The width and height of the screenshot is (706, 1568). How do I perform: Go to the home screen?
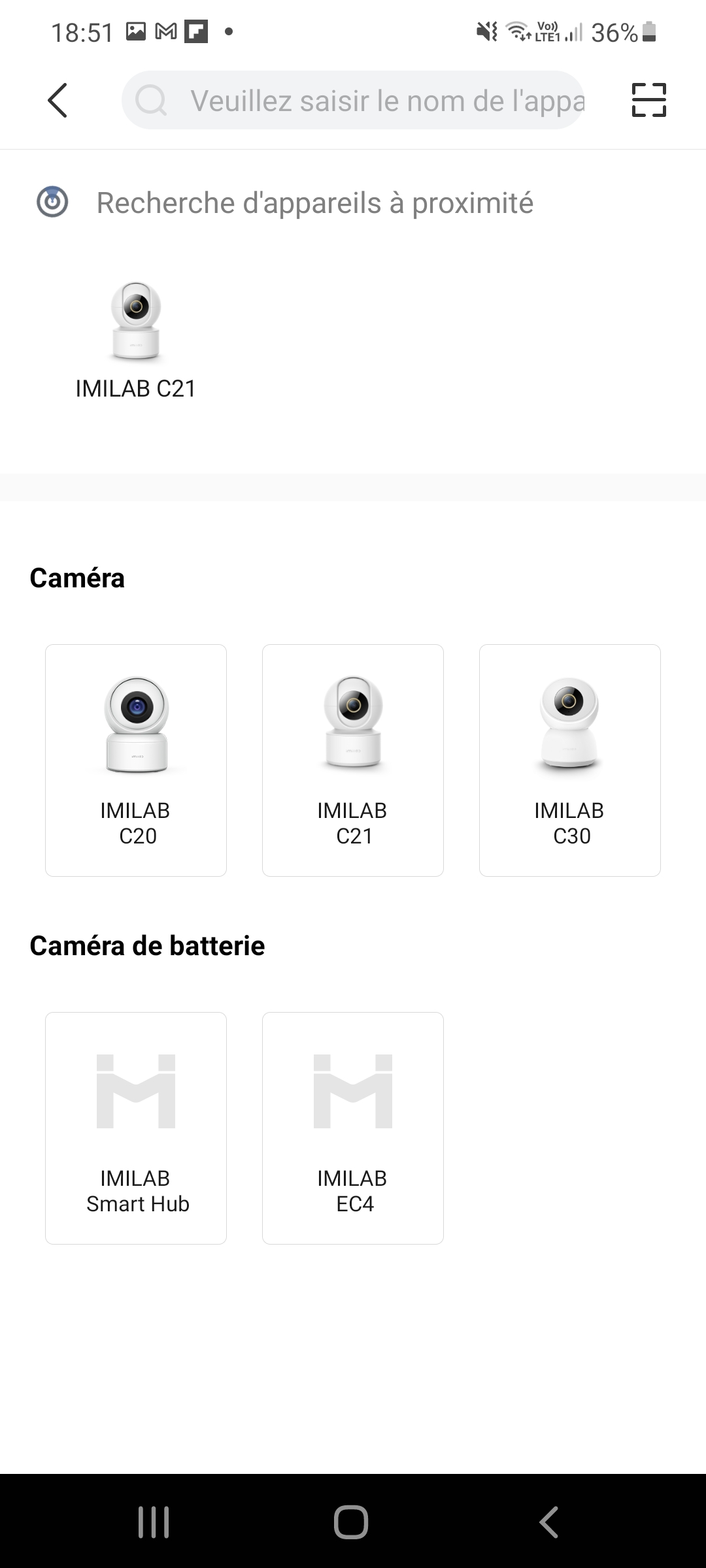coord(352,1522)
